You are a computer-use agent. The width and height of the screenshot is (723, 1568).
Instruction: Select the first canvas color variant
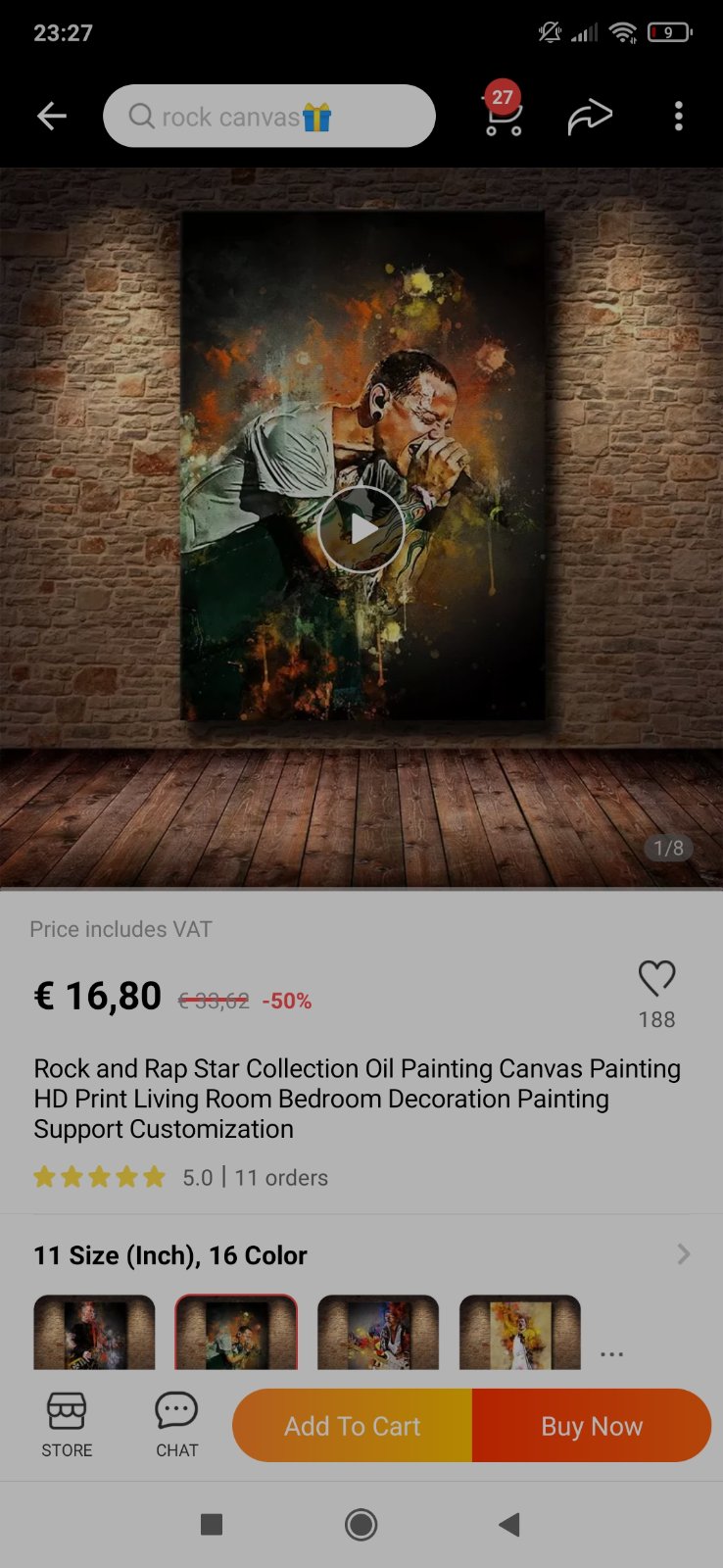94,1333
